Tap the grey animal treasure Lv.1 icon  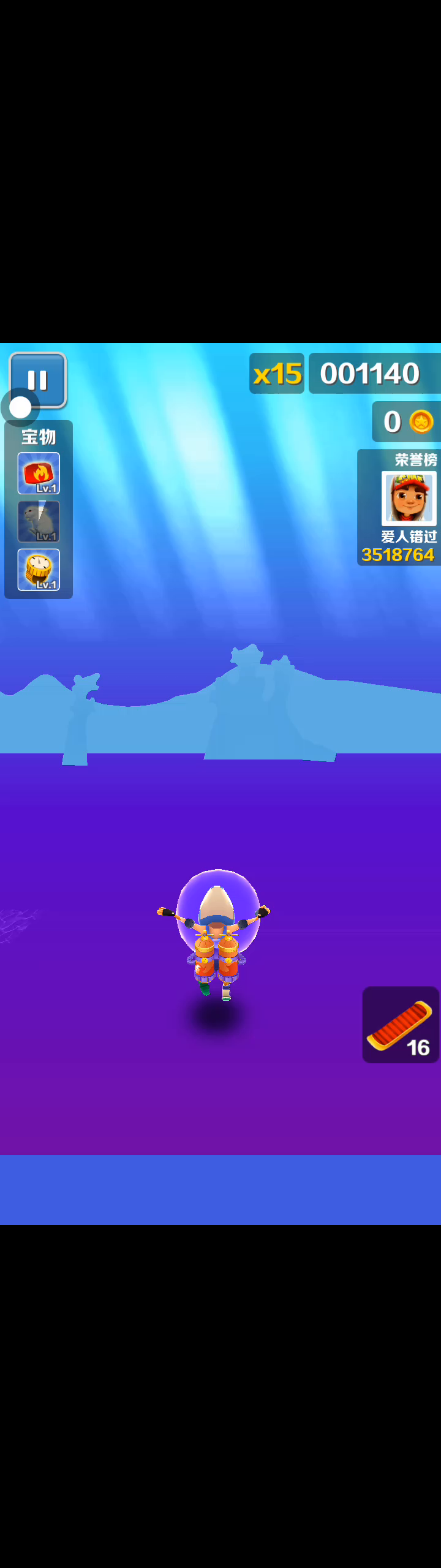click(x=39, y=521)
